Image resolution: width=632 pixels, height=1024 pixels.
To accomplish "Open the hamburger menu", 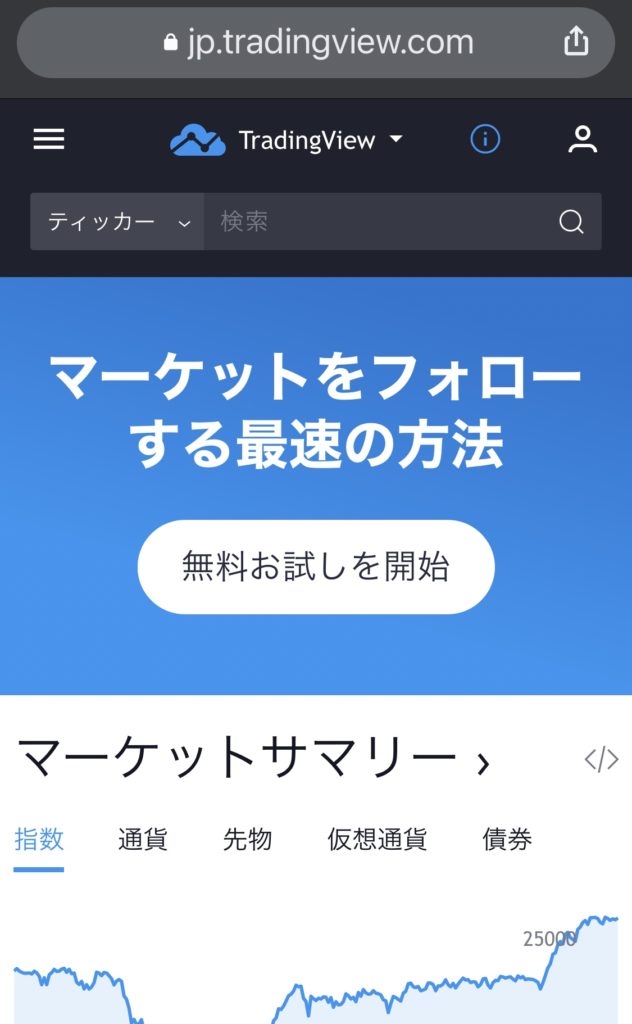I will tap(49, 139).
